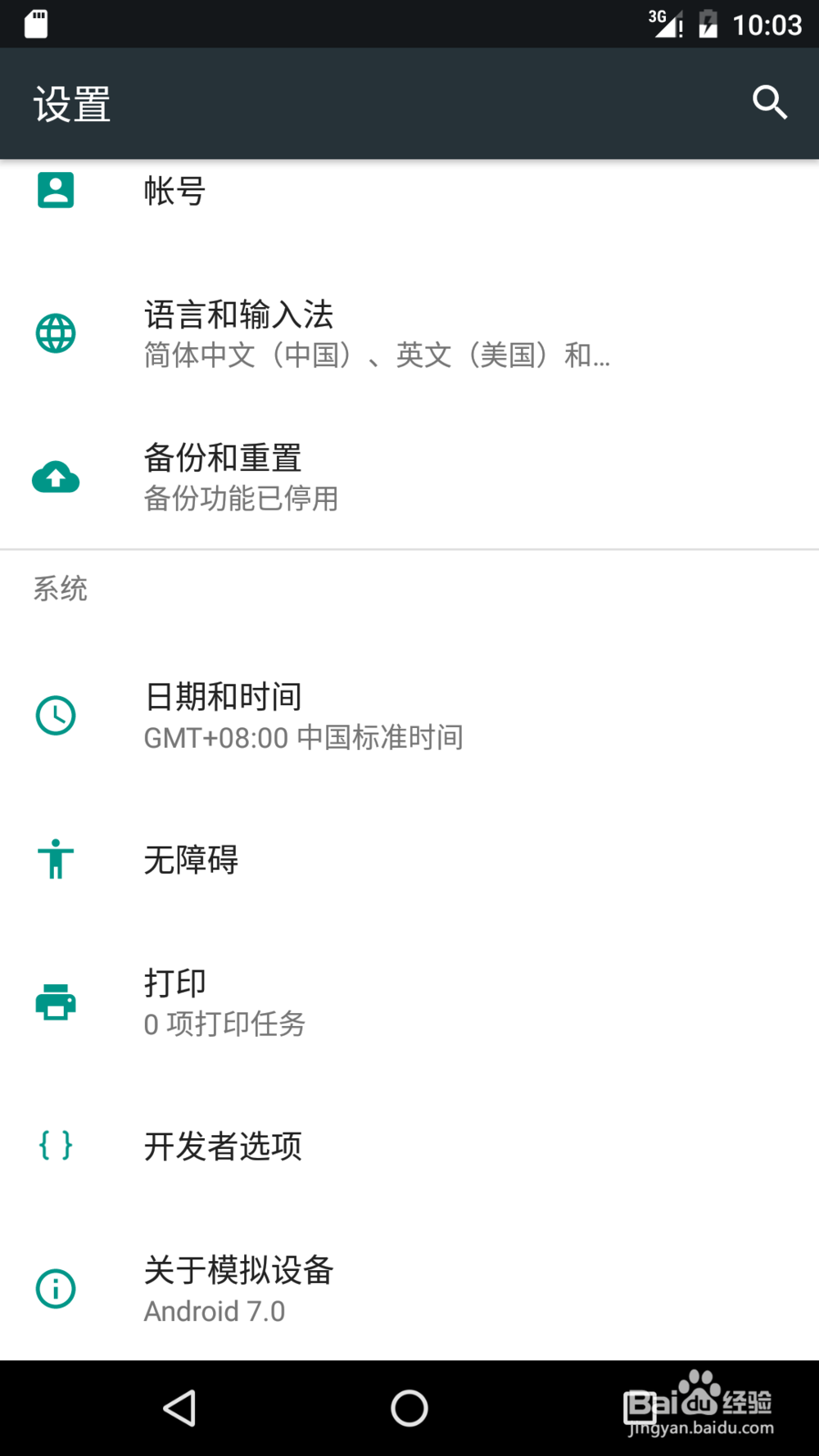The width and height of the screenshot is (819, 1456).
Task: Open 开发者选项 developer options
Action: click(x=409, y=1146)
